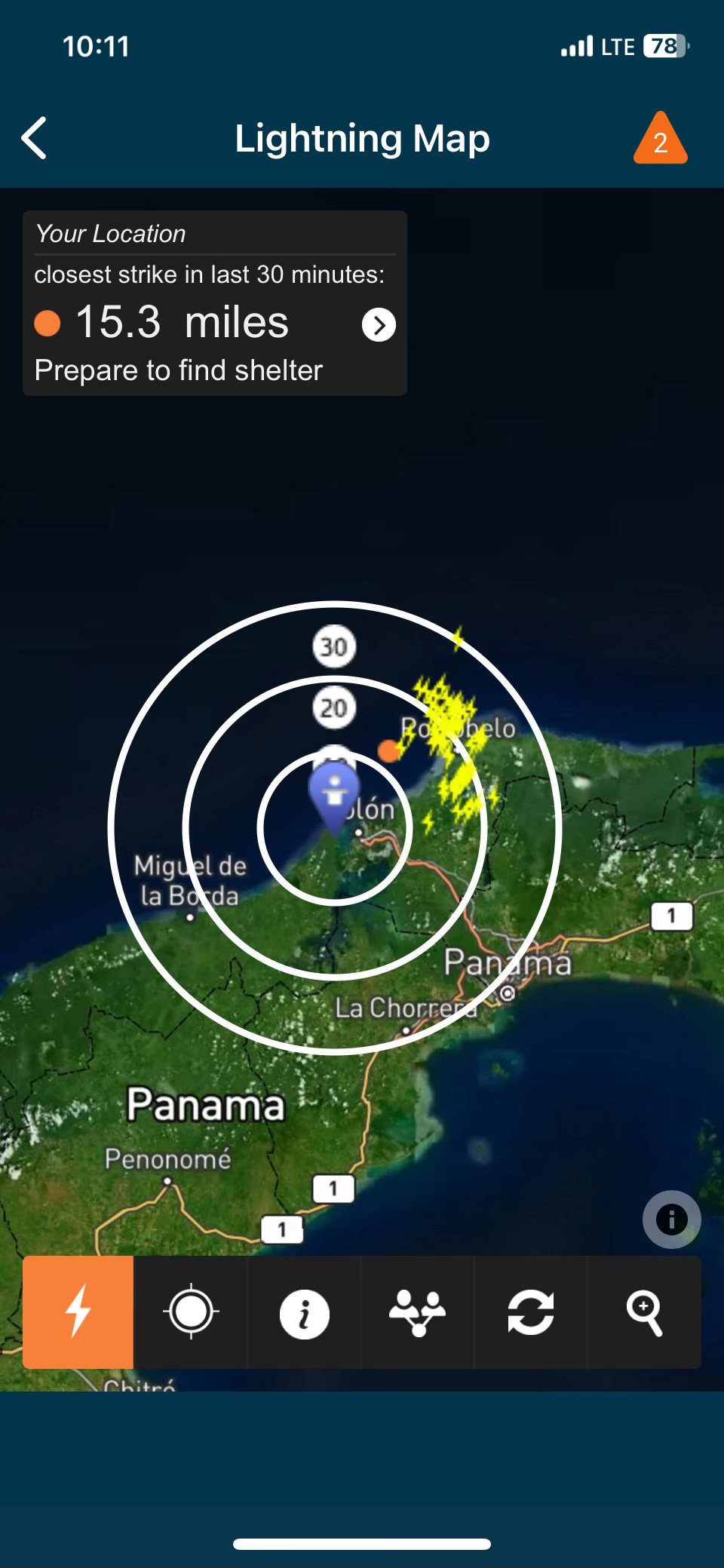The height and width of the screenshot is (1568, 724).
Task: Tap the orange closest strike dot
Action: 389,750
